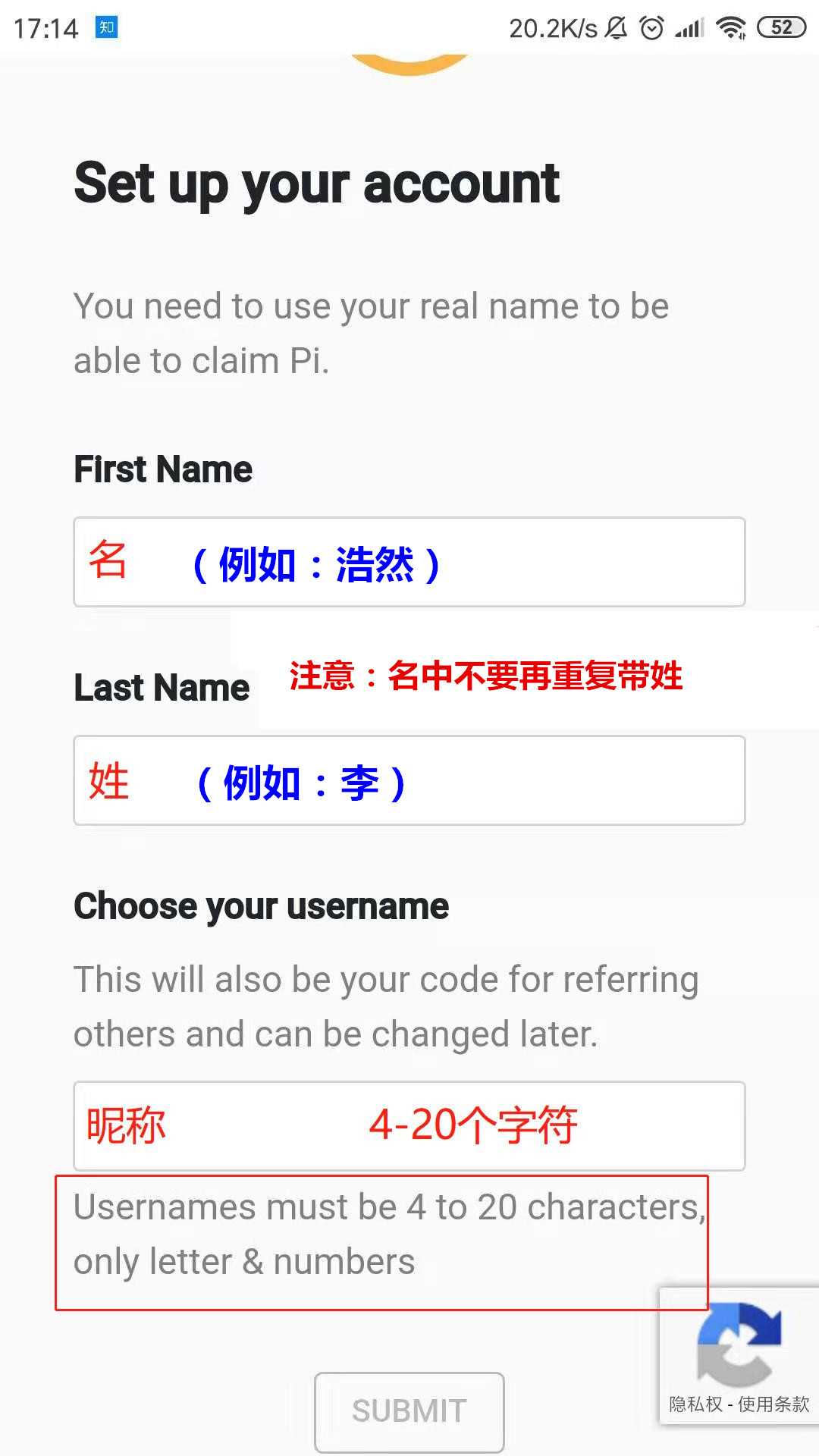This screenshot has height=1456, width=819.
Task: Tap the First Name input field
Action: point(409,562)
